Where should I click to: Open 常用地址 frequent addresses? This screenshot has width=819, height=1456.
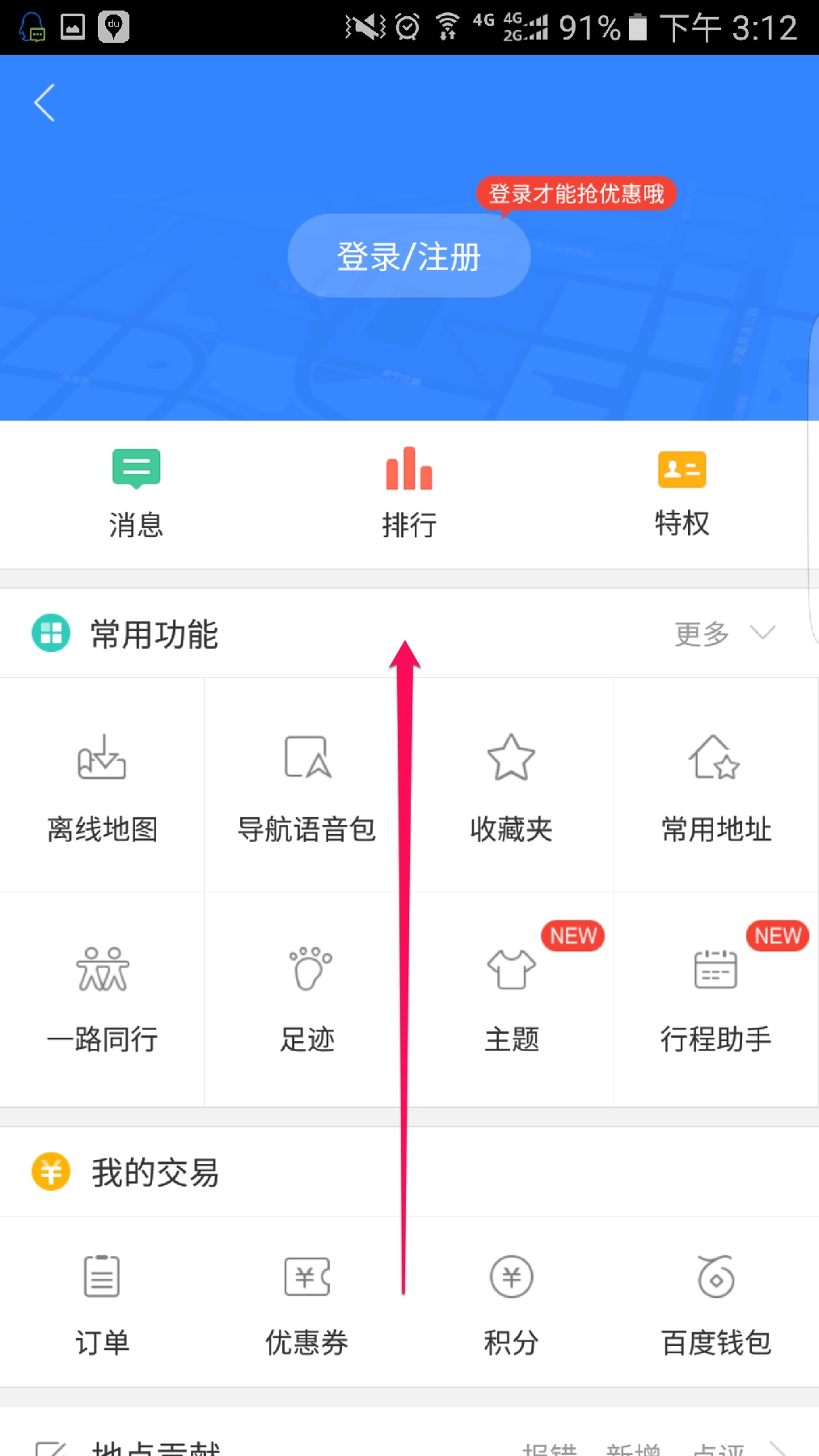pos(716,785)
